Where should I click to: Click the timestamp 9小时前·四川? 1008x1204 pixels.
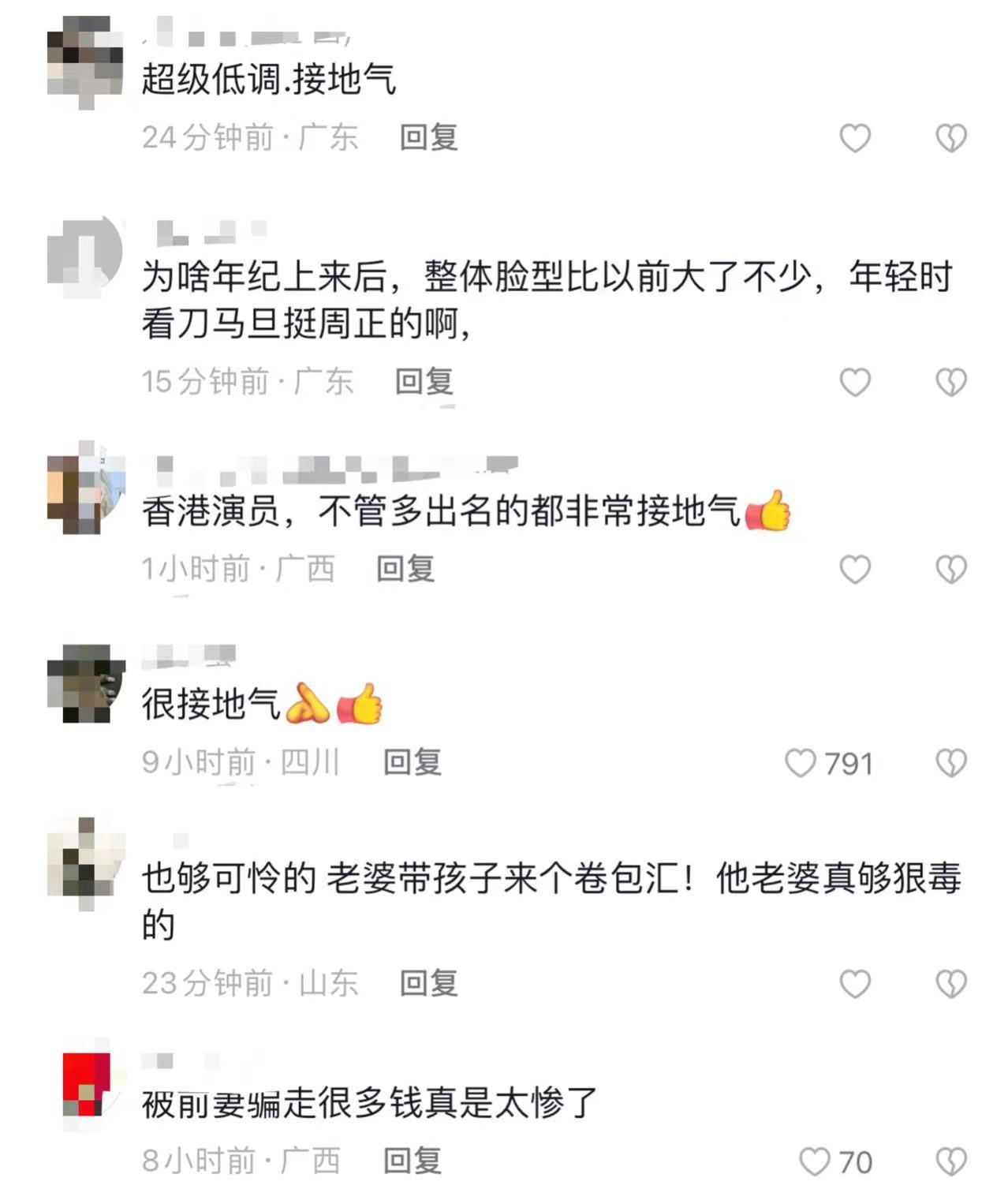coord(240,763)
